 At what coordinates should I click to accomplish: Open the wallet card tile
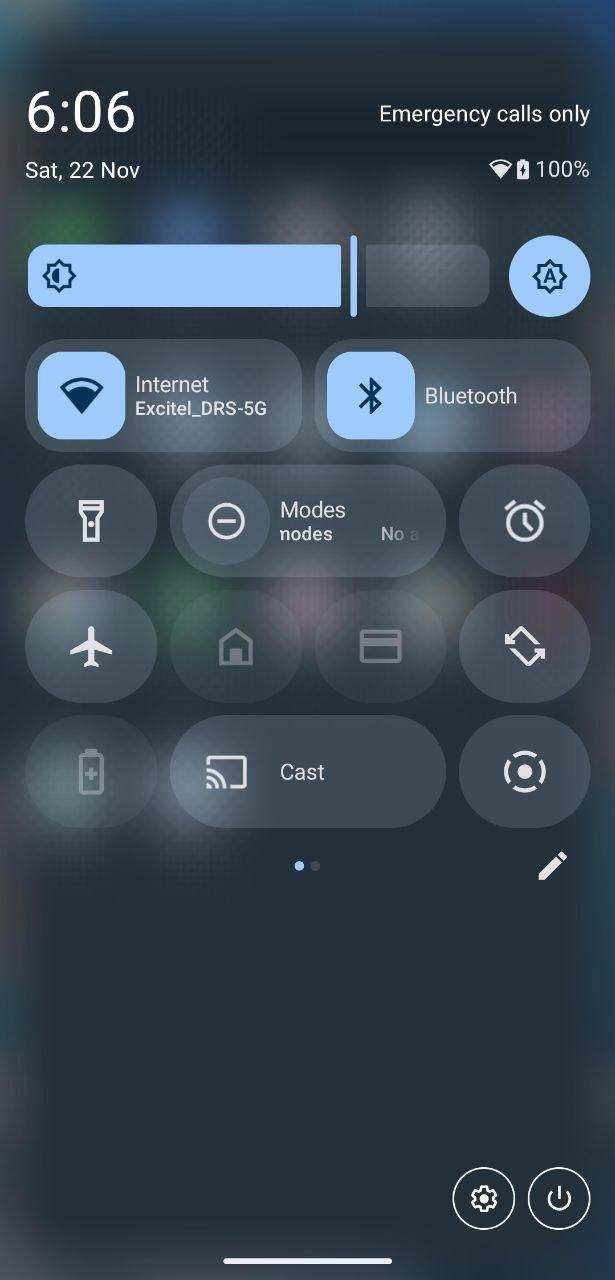point(380,646)
